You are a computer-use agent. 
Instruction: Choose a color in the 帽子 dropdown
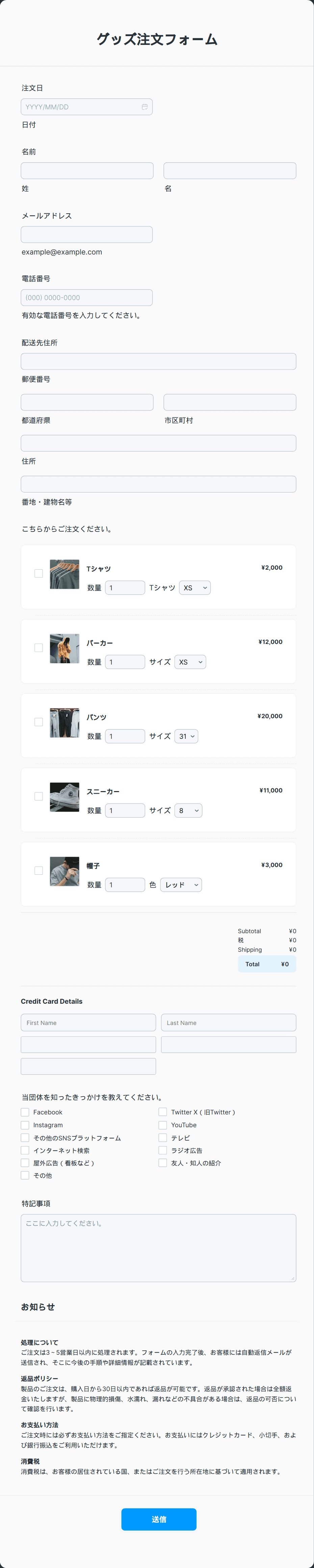point(181,885)
